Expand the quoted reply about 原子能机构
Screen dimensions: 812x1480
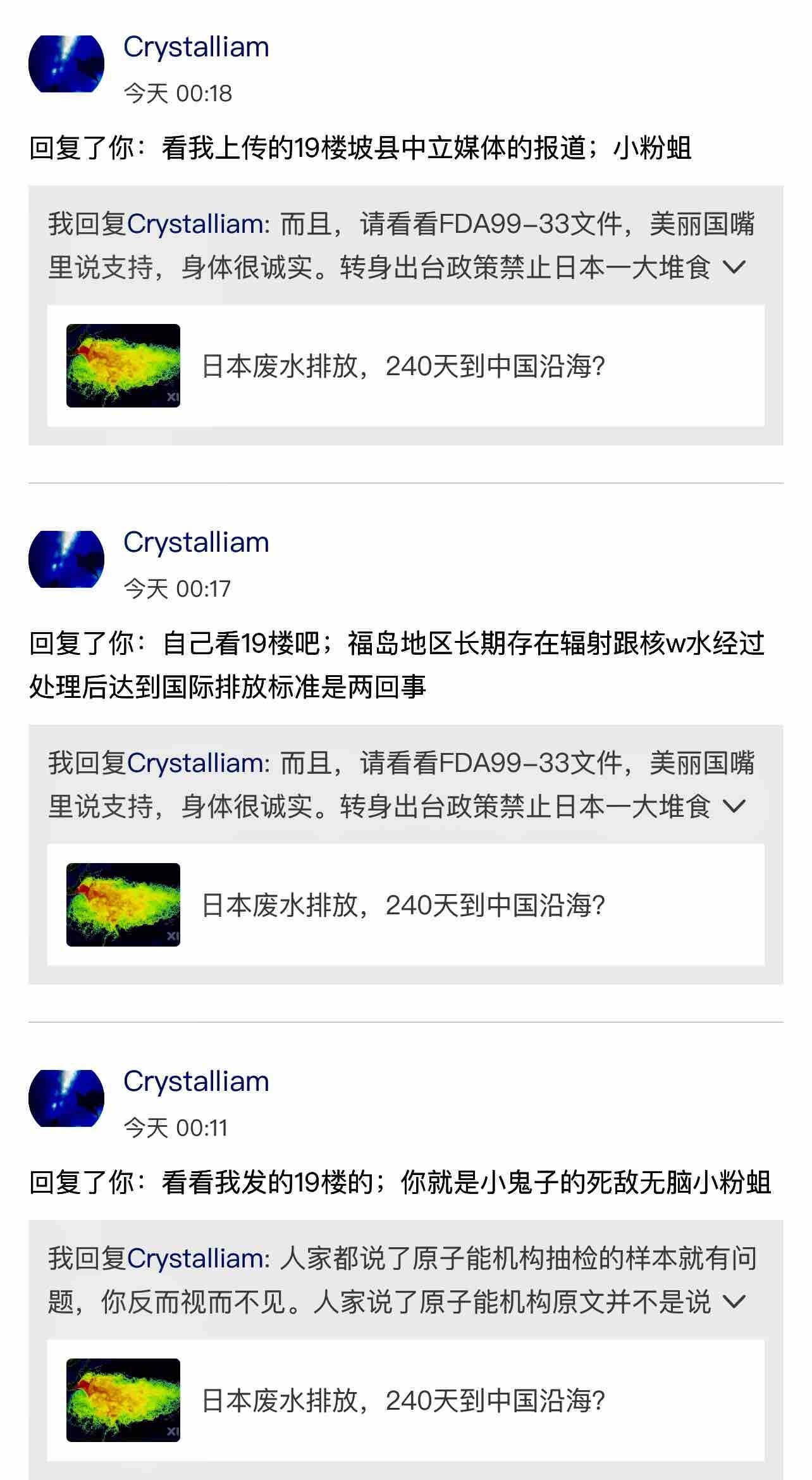click(734, 1302)
